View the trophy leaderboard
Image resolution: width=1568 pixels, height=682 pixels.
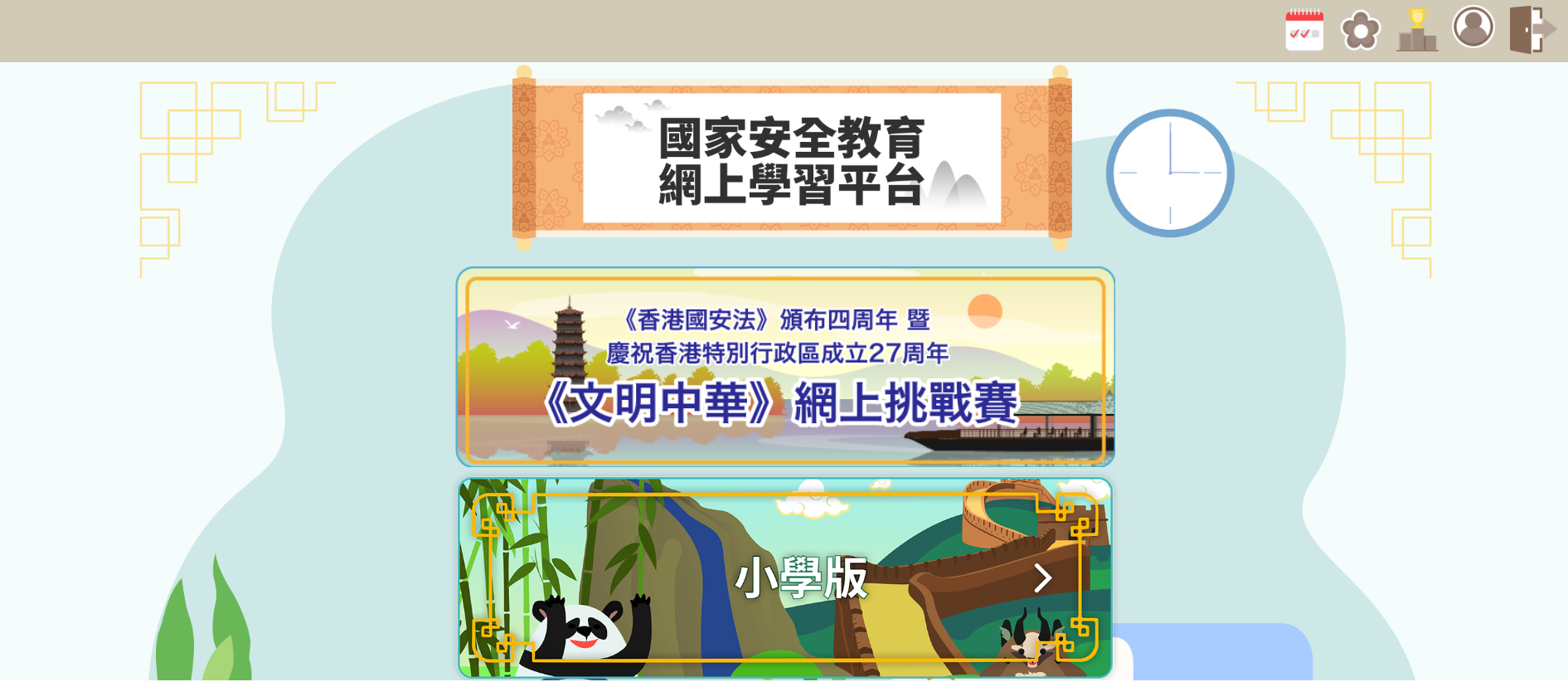1417,31
